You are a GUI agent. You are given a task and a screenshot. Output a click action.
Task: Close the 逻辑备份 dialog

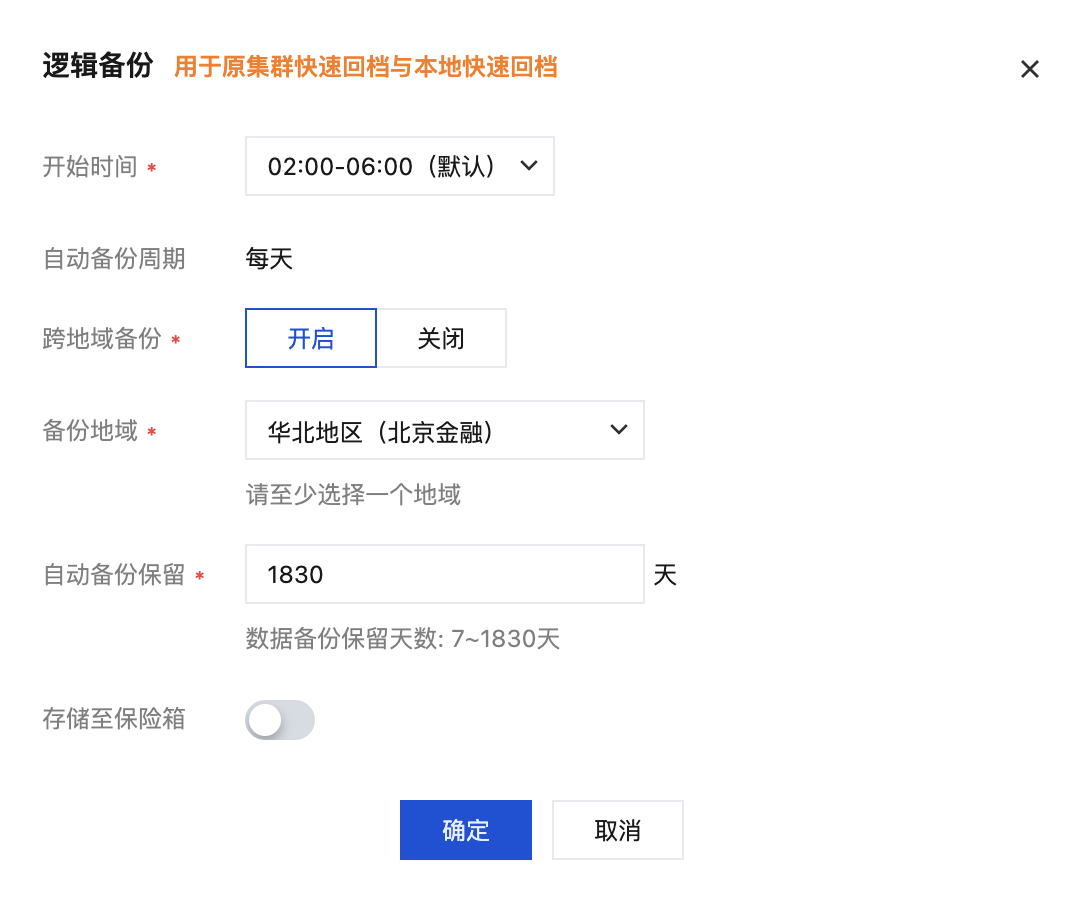coord(1029,69)
